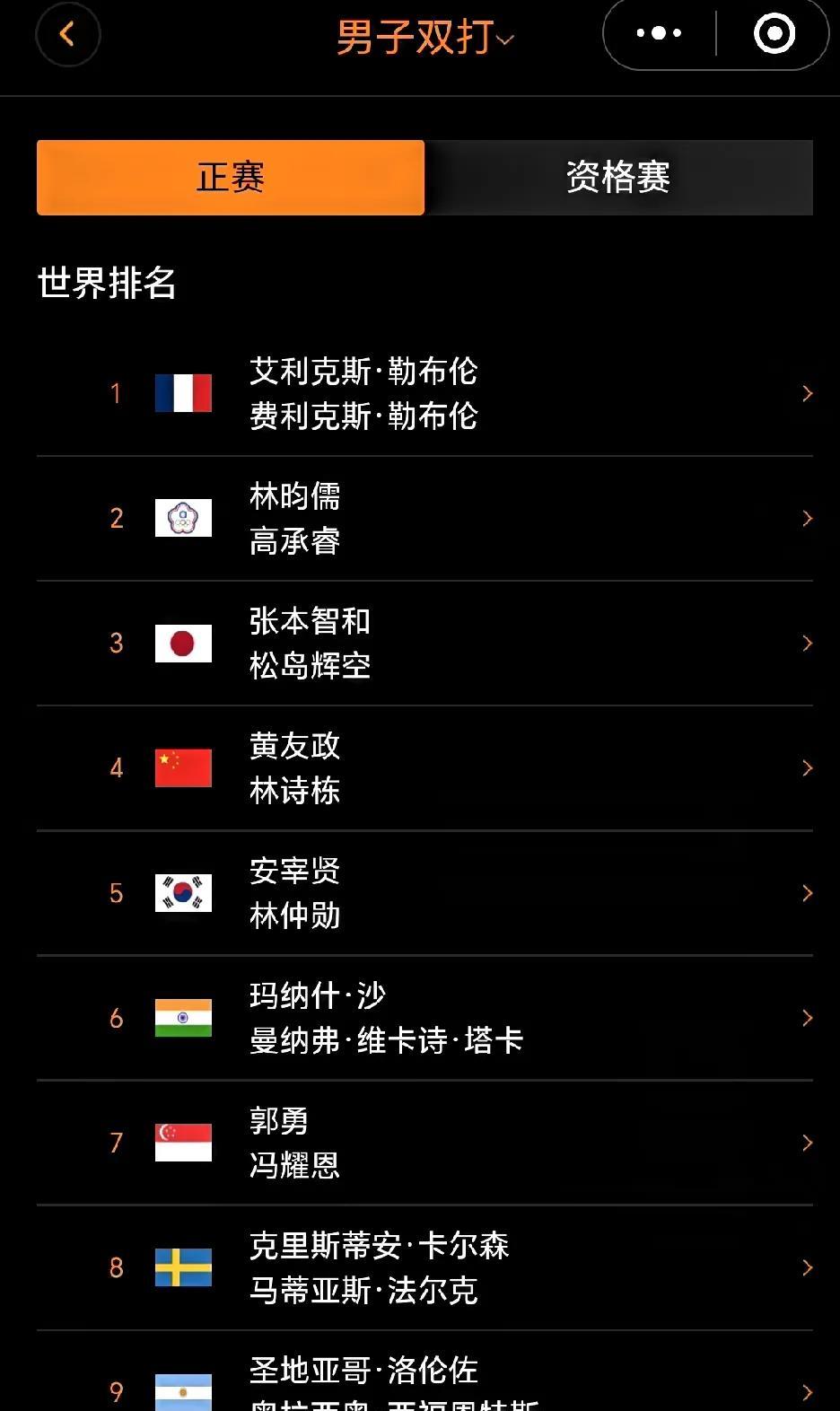Open the 男子双打 event dropdown
The width and height of the screenshot is (840, 1411).
tap(424, 38)
